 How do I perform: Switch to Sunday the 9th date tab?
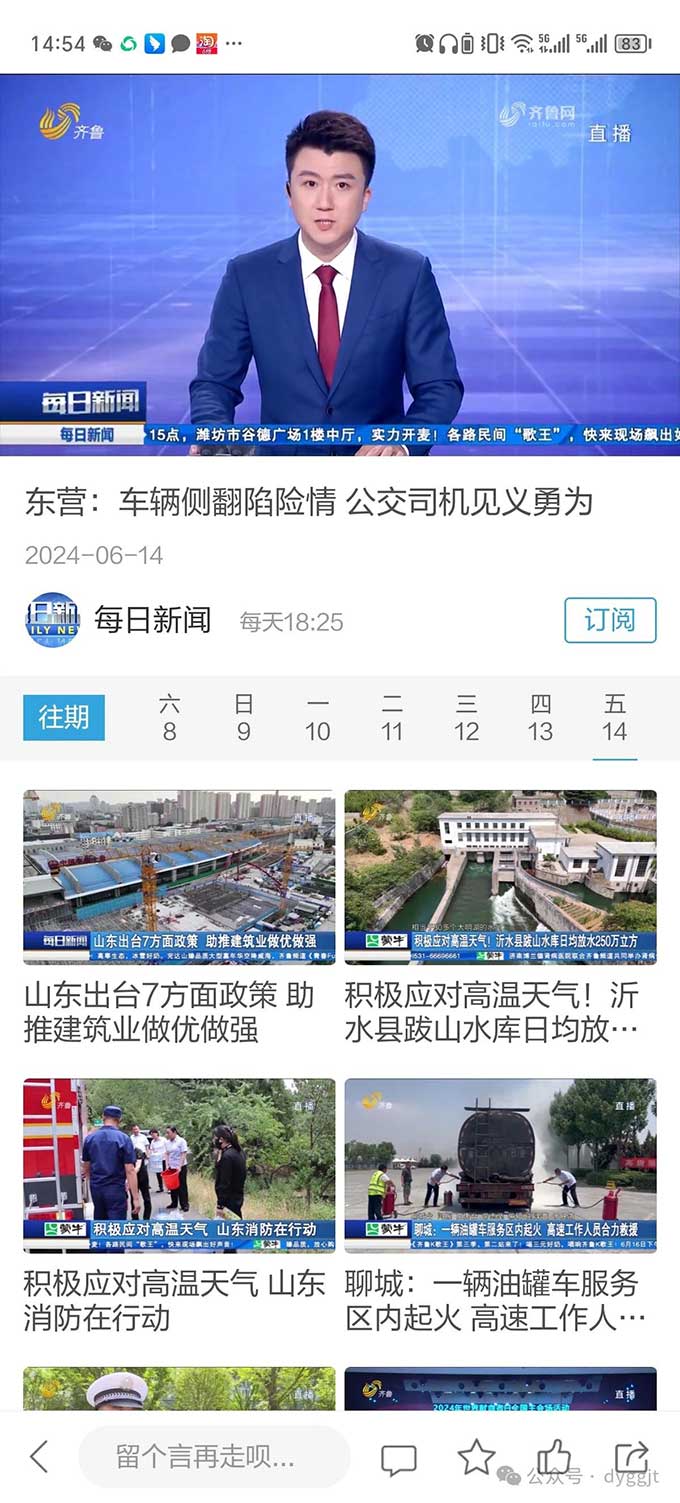[244, 718]
